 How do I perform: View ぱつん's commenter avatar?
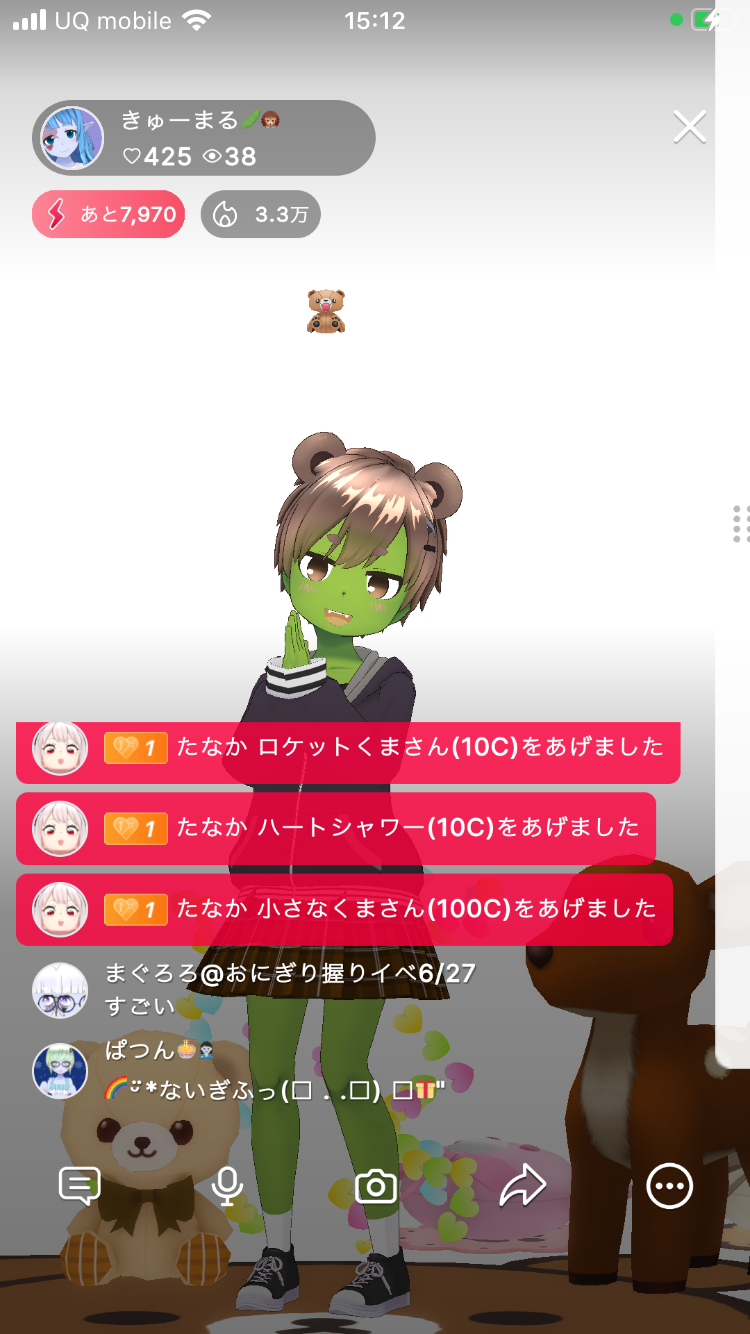(x=60, y=1071)
